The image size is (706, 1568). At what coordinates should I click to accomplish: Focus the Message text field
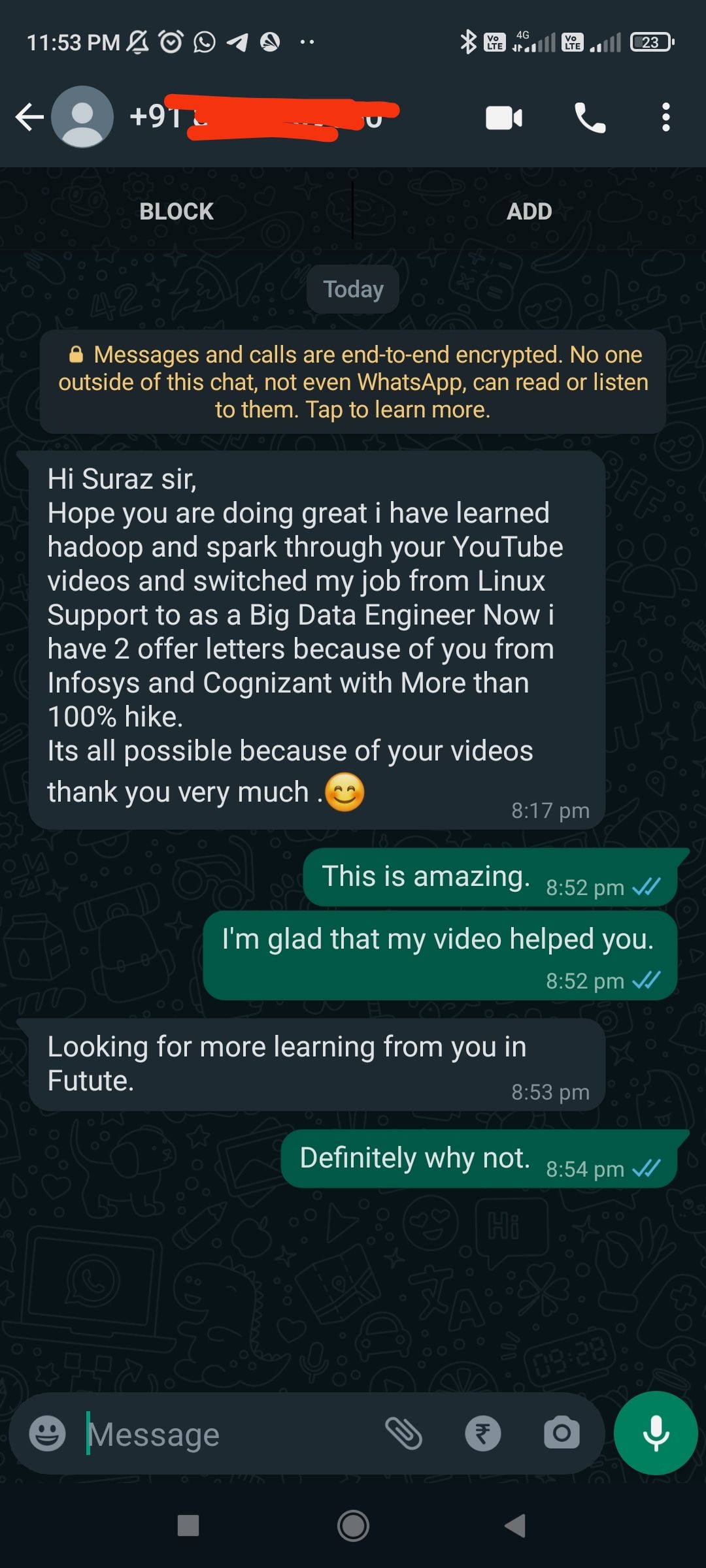(x=229, y=1434)
